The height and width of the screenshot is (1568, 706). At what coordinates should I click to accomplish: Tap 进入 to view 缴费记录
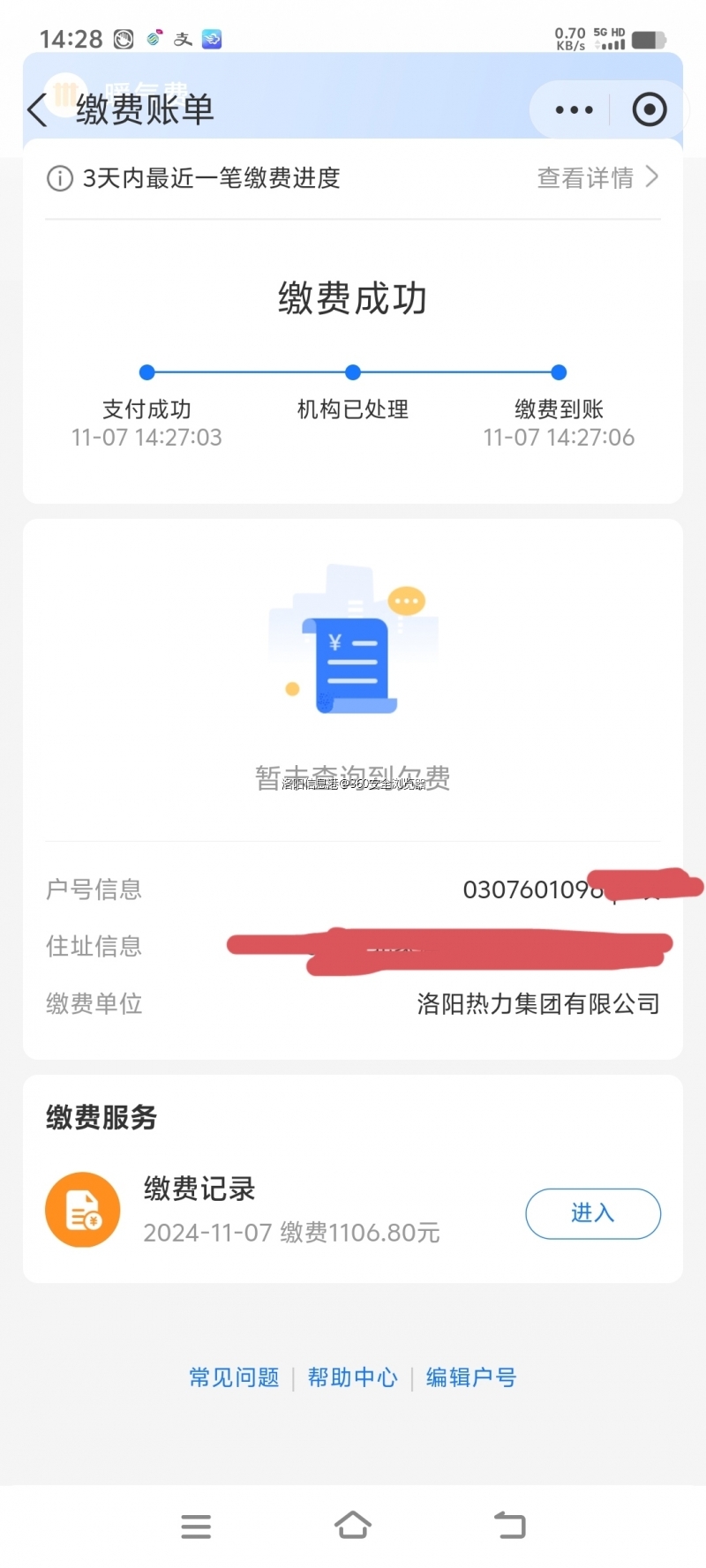(593, 1213)
